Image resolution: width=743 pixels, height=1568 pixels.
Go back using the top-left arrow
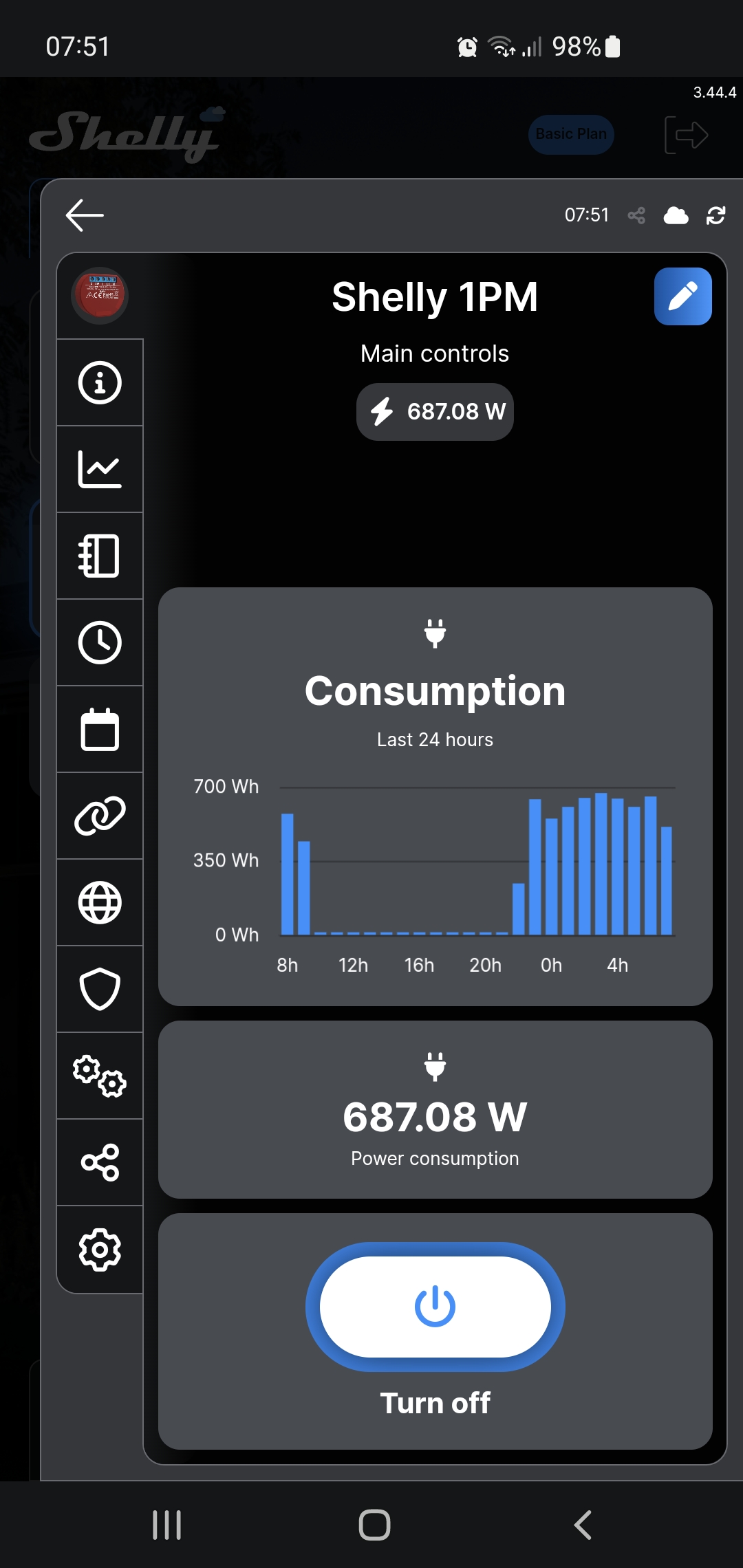(85, 215)
